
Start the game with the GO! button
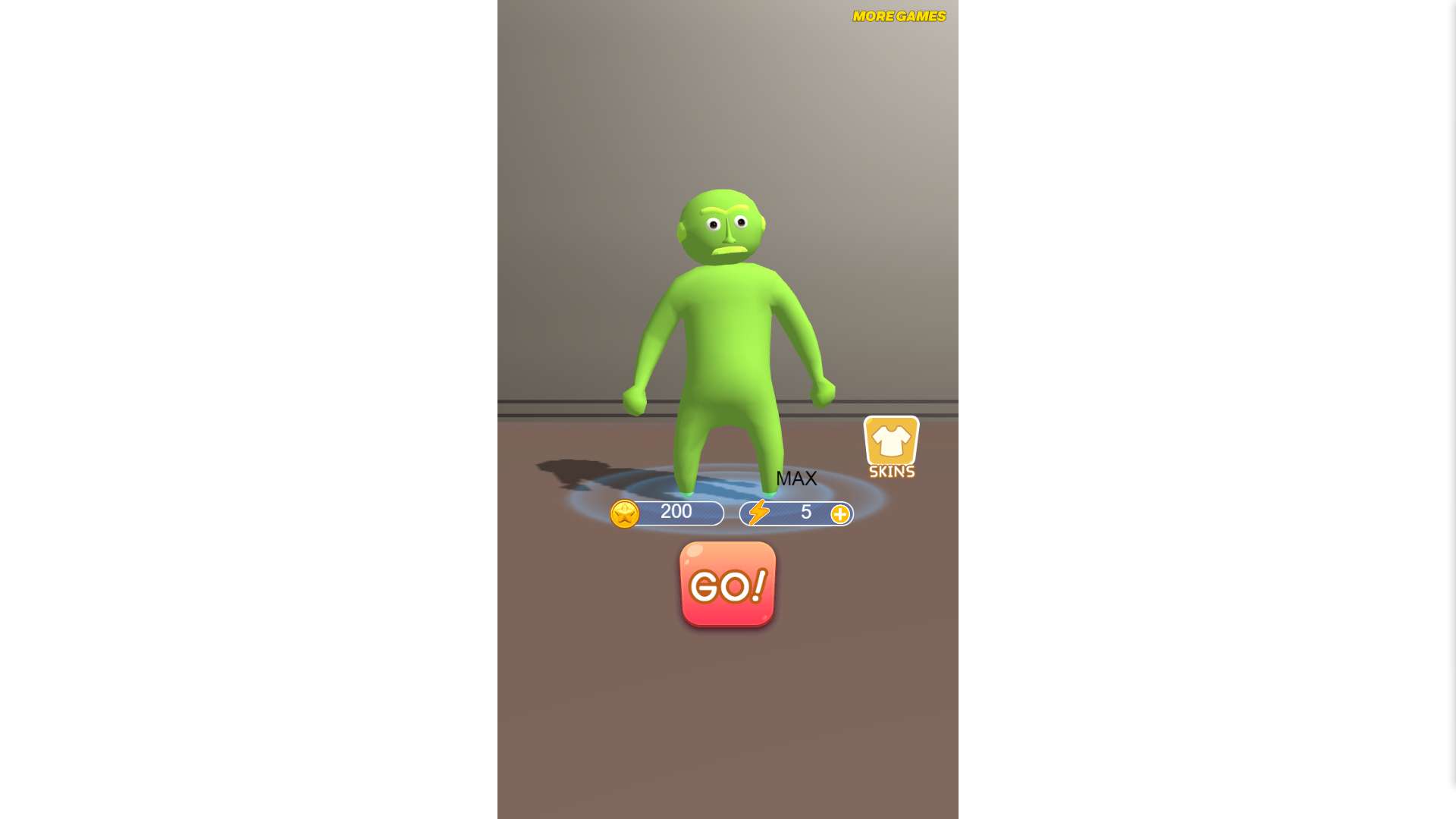(727, 584)
